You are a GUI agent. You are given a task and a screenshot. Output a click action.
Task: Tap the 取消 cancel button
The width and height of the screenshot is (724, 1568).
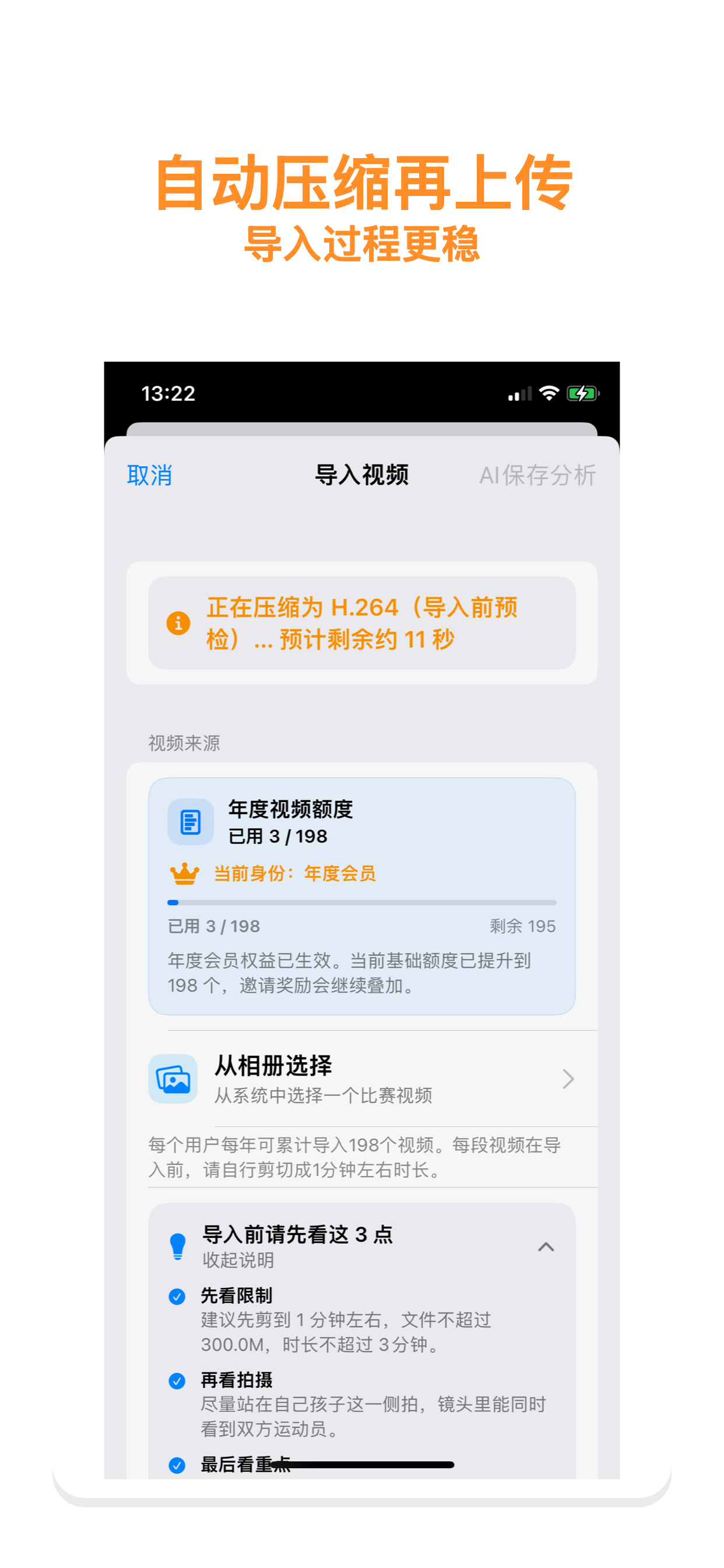(x=149, y=477)
